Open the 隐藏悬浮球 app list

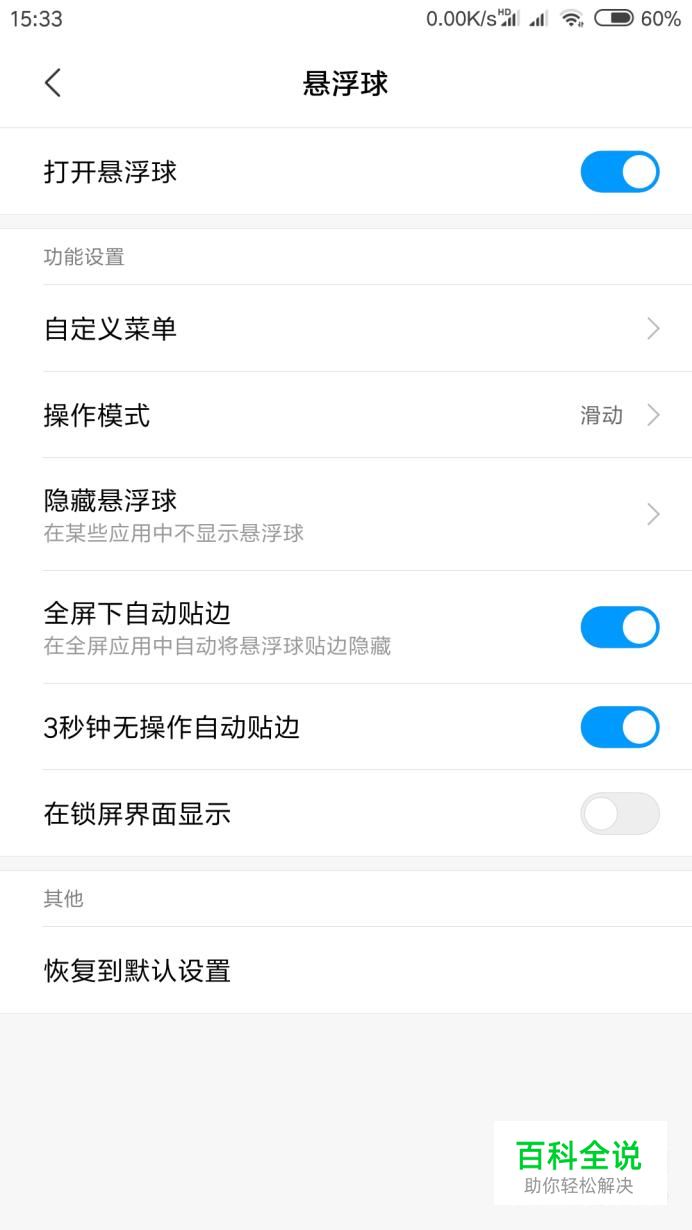point(346,514)
